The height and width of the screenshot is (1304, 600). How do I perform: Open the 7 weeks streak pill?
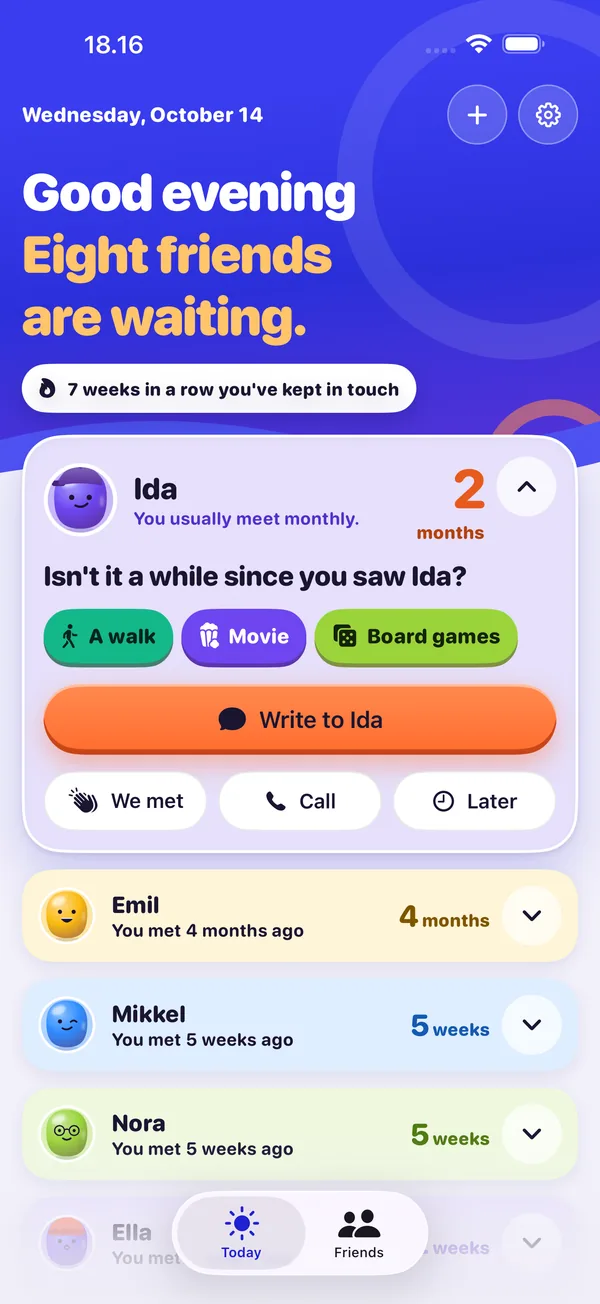click(219, 389)
